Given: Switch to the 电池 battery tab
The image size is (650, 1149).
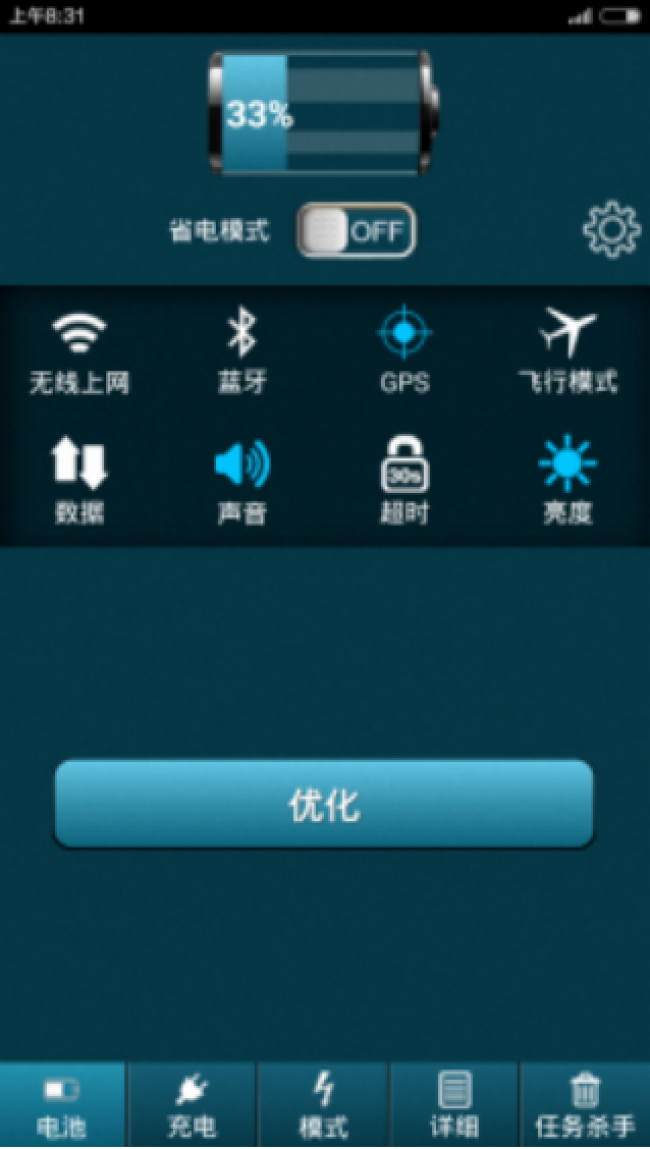Looking at the screenshot, I should [62, 1105].
